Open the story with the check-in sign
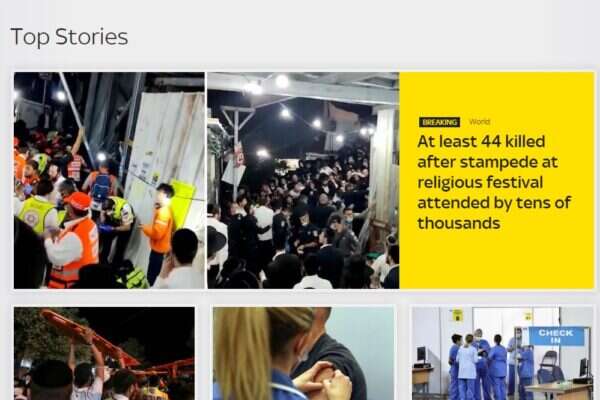 [502, 352]
